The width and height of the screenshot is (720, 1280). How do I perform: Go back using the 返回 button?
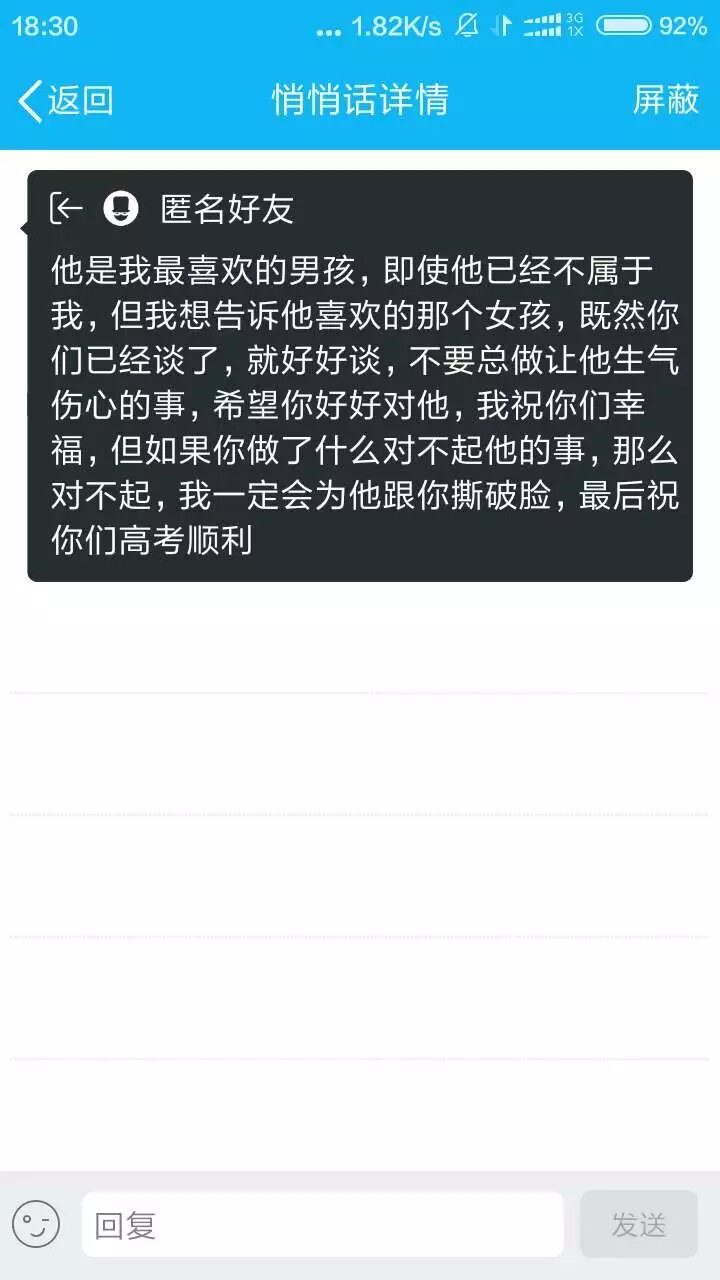click(x=66, y=100)
